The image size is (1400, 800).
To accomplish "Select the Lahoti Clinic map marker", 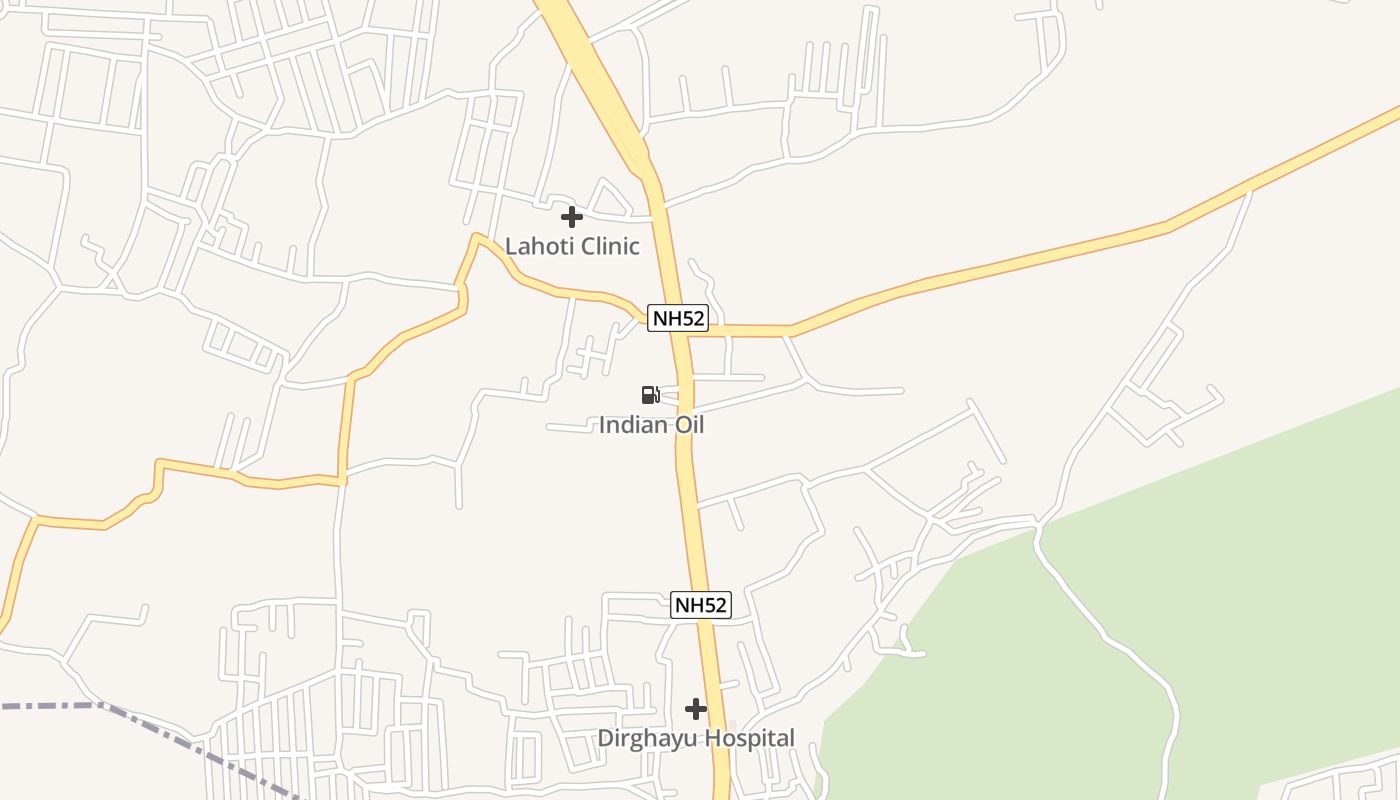I will (572, 216).
